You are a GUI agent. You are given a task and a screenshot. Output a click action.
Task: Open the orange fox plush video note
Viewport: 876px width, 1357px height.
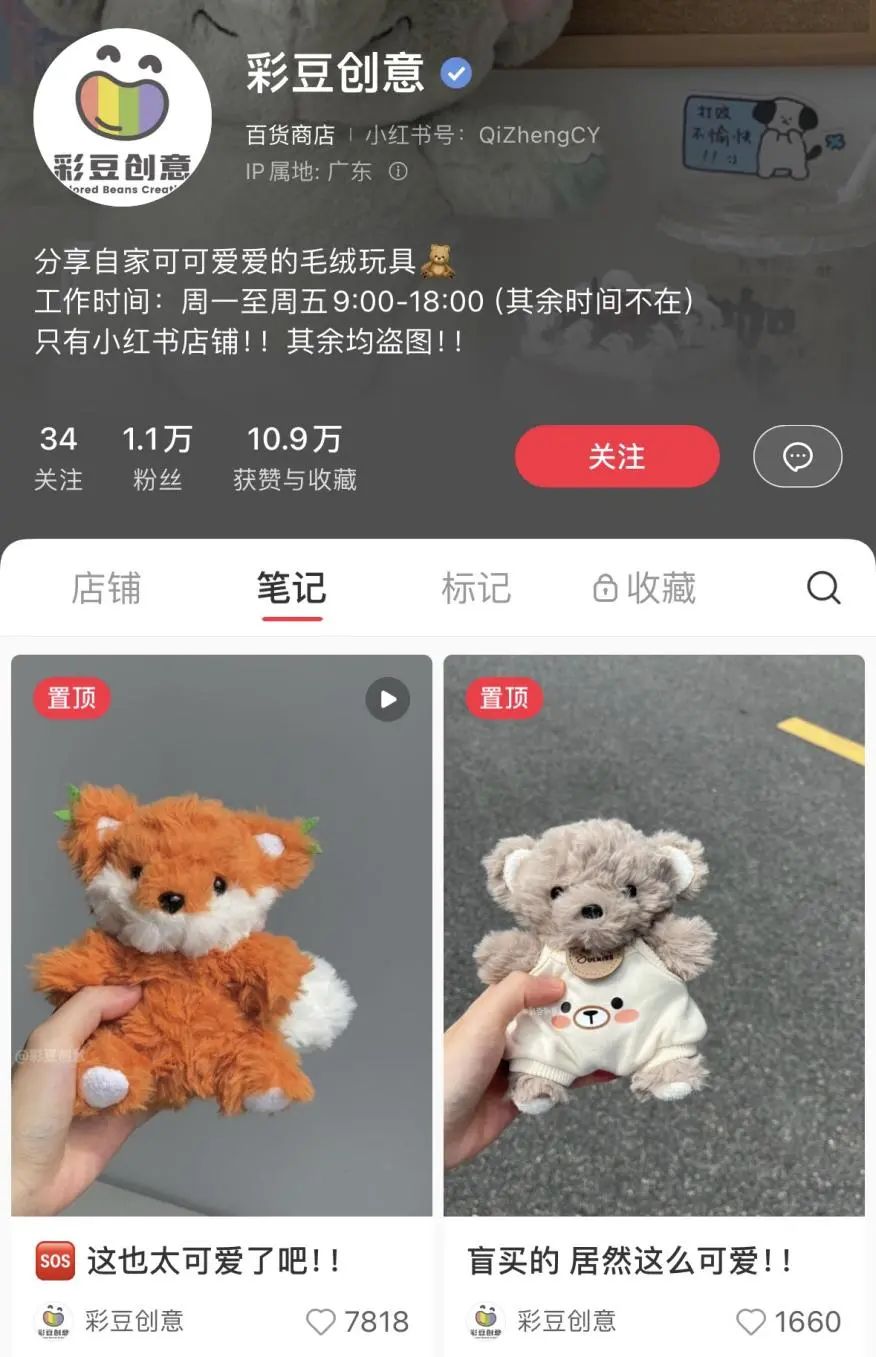pos(221,935)
